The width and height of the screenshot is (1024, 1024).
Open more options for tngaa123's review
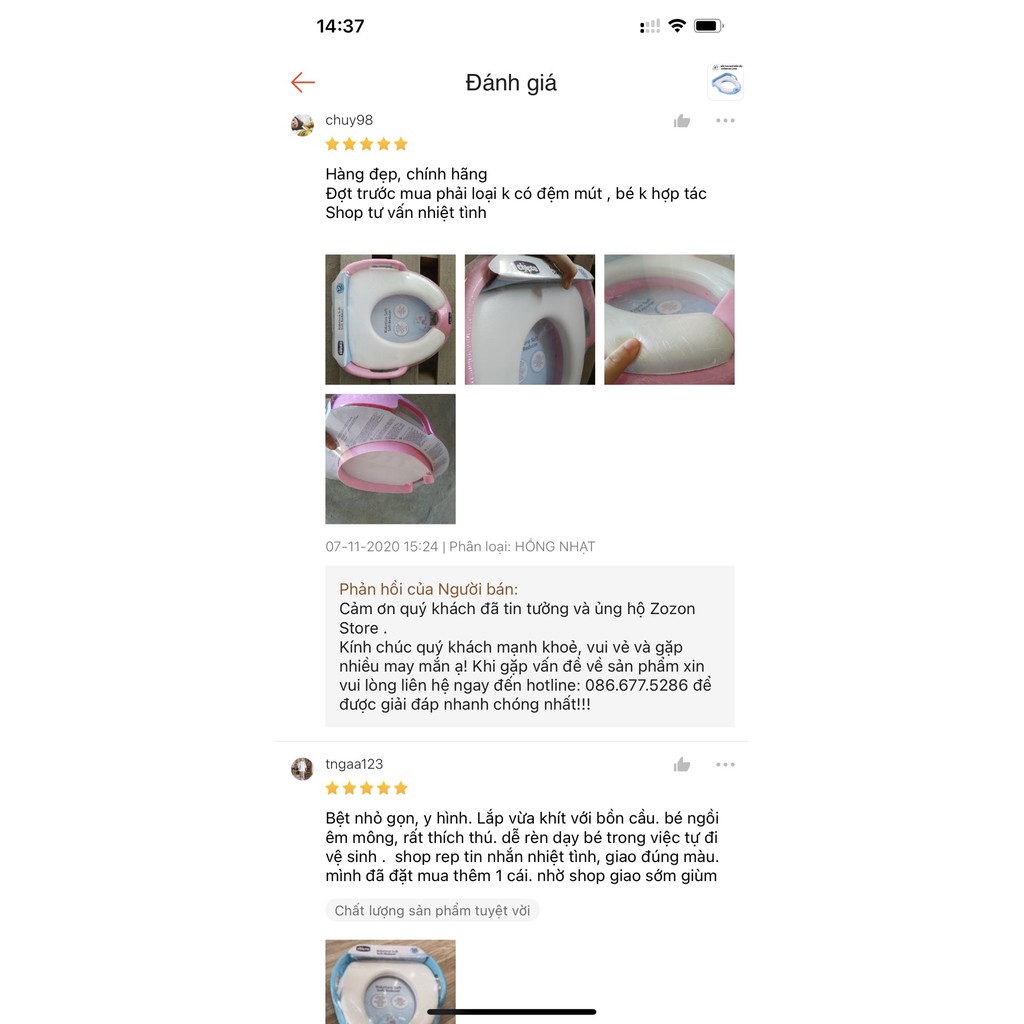click(x=725, y=765)
